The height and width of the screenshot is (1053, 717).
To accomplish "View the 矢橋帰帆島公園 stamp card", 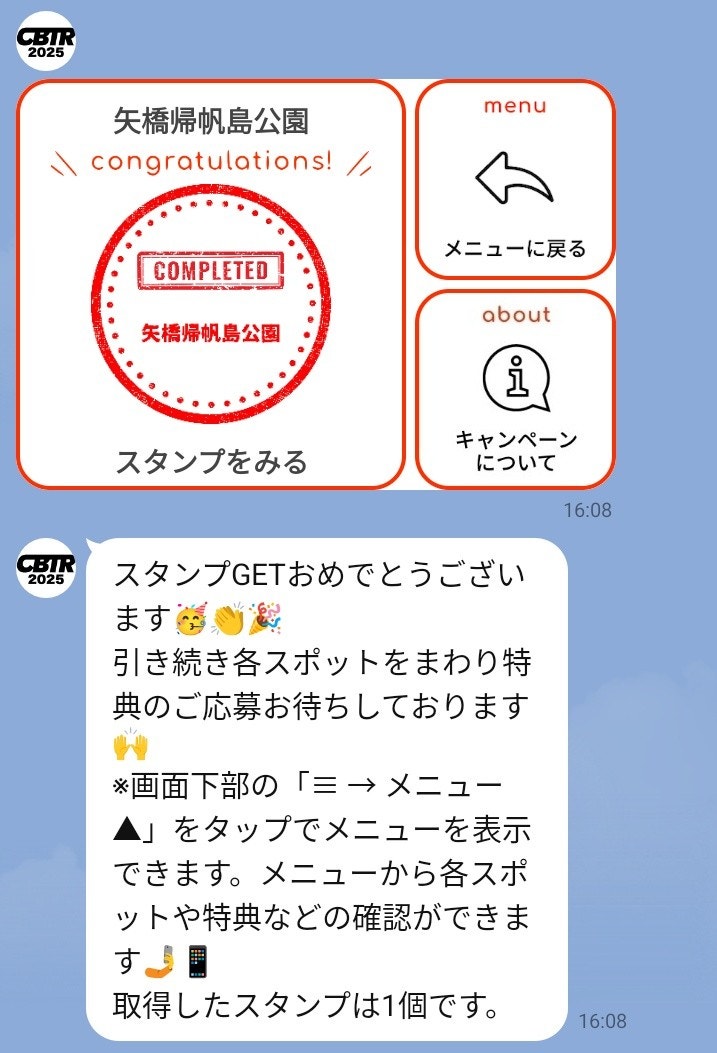I will [x=210, y=285].
